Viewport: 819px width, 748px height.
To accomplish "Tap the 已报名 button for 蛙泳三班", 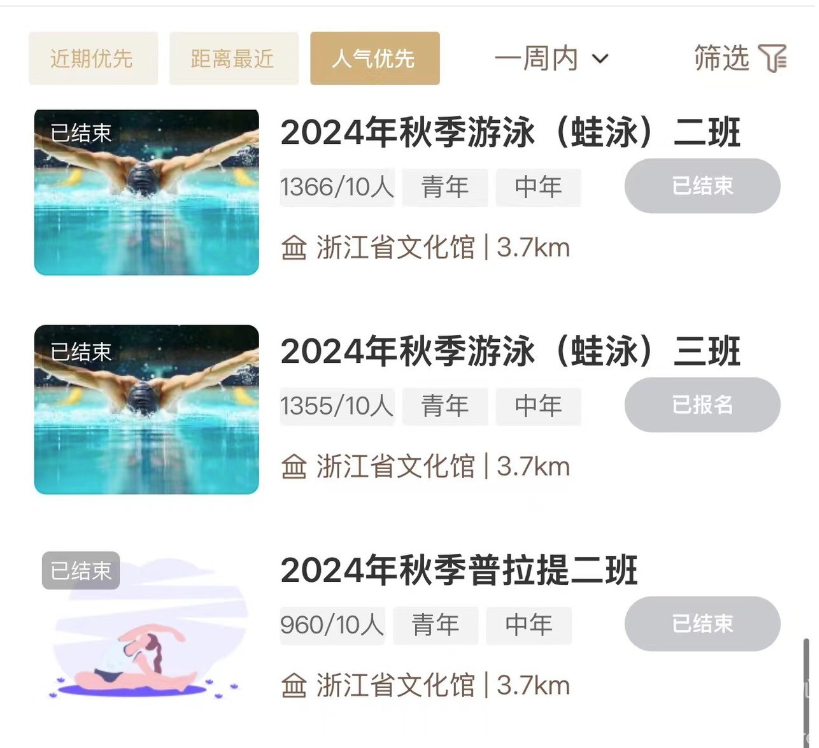I will coord(702,405).
